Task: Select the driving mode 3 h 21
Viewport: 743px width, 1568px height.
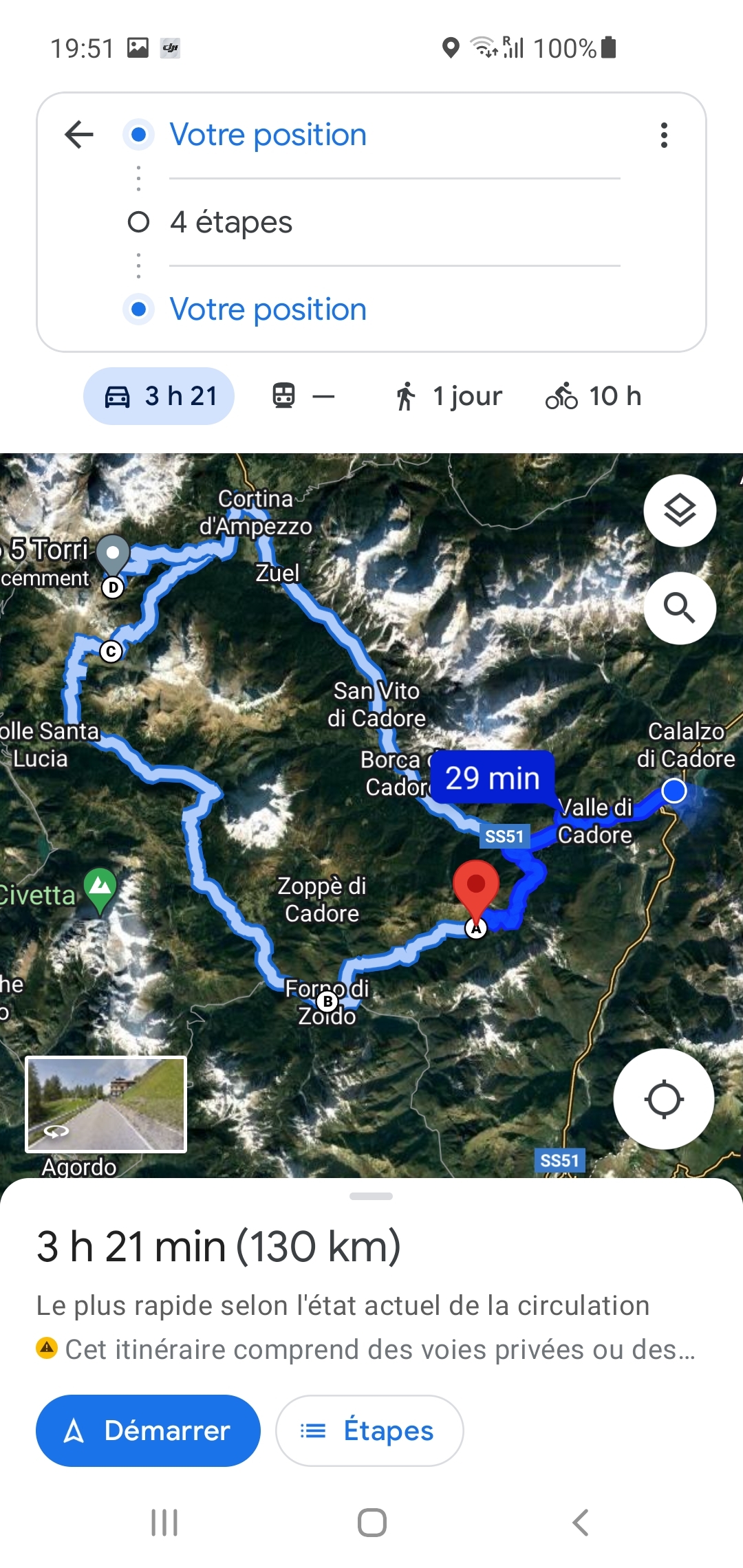Action: point(159,396)
